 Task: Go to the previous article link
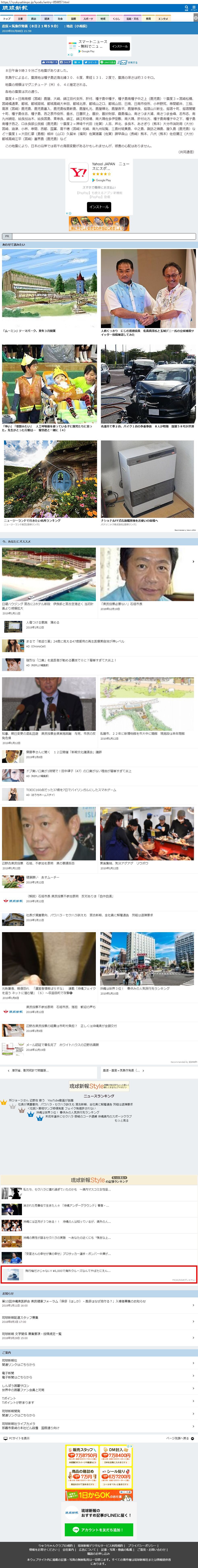click(x=49, y=1070)
